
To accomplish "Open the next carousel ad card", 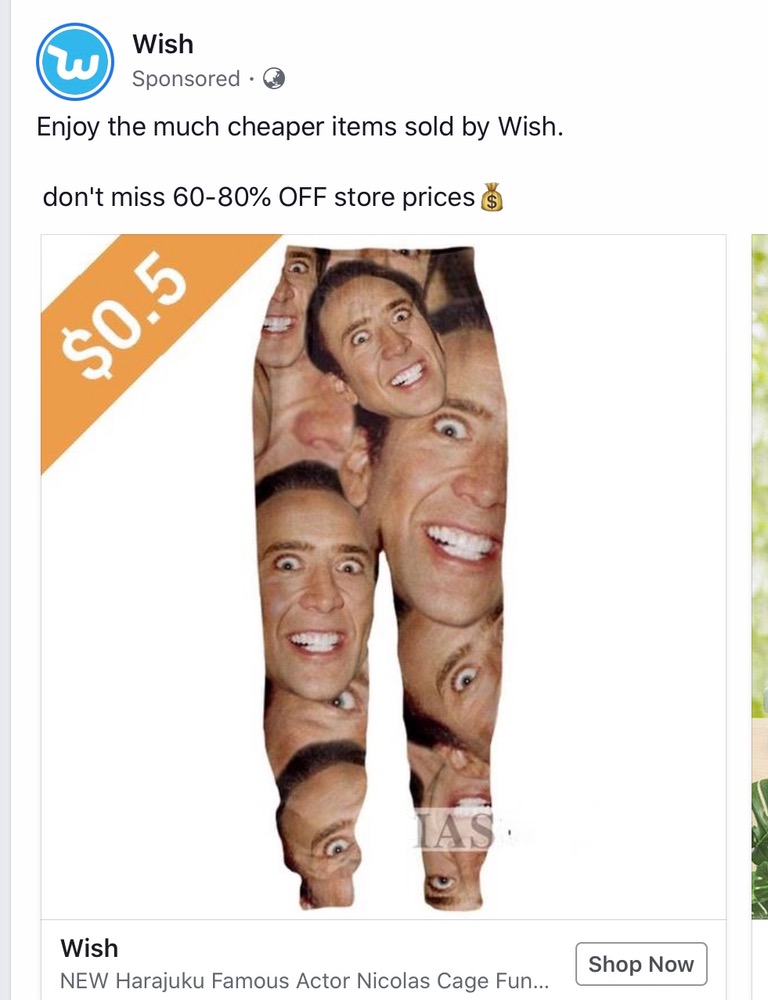I will 759,575.
